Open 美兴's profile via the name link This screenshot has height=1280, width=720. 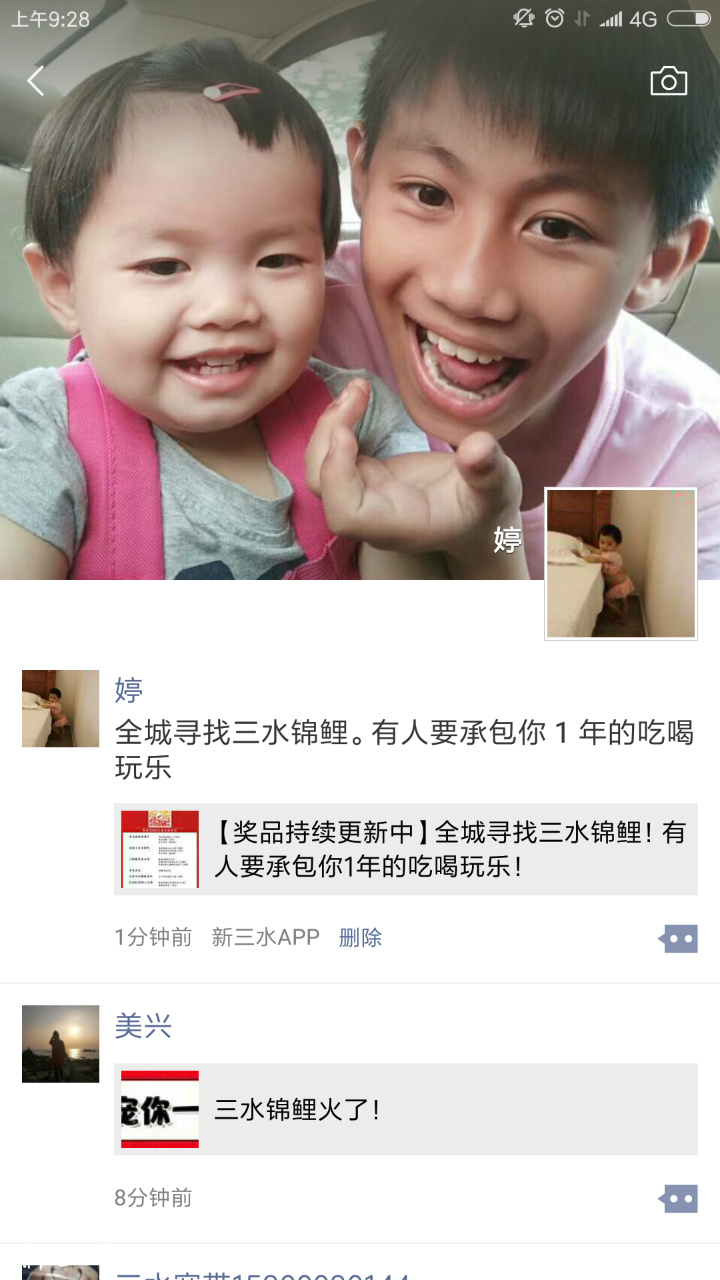[x=143, y=1025]
